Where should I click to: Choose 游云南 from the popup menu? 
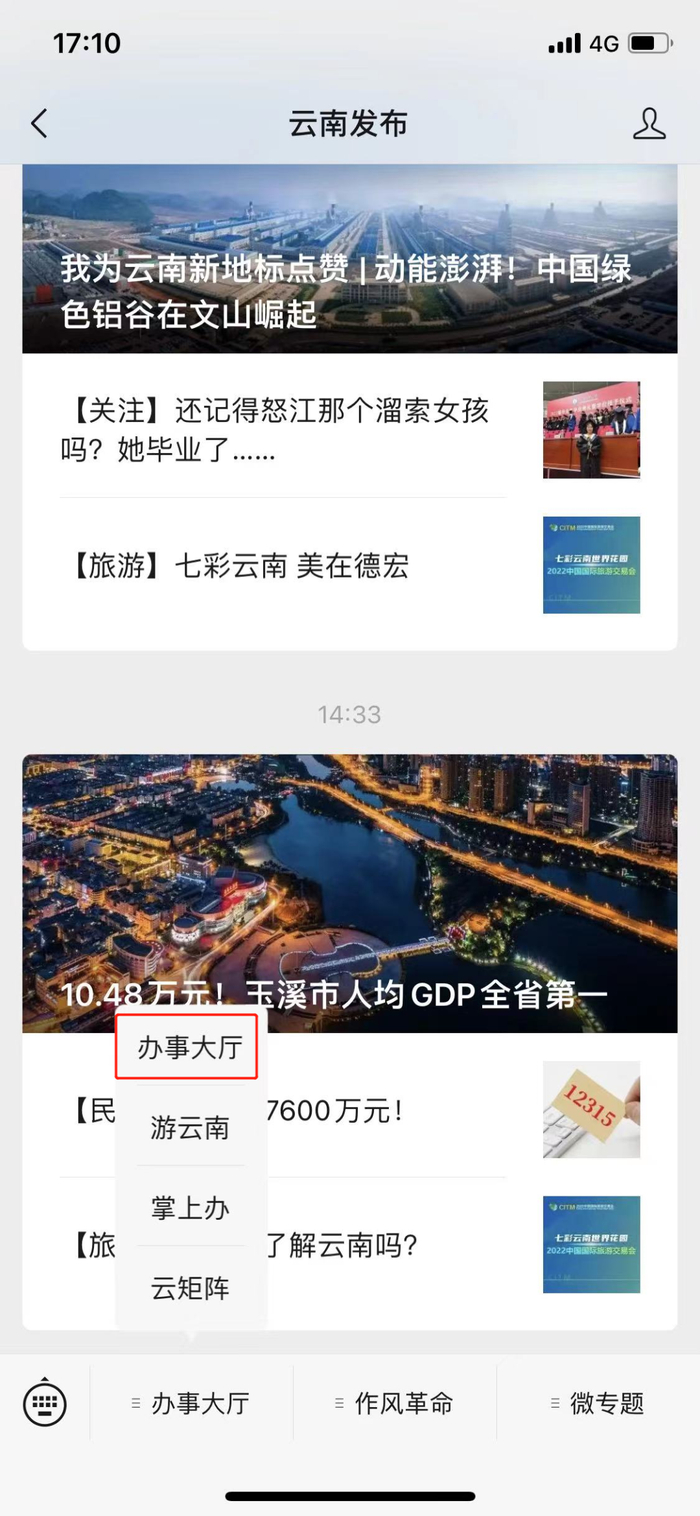190,1128
